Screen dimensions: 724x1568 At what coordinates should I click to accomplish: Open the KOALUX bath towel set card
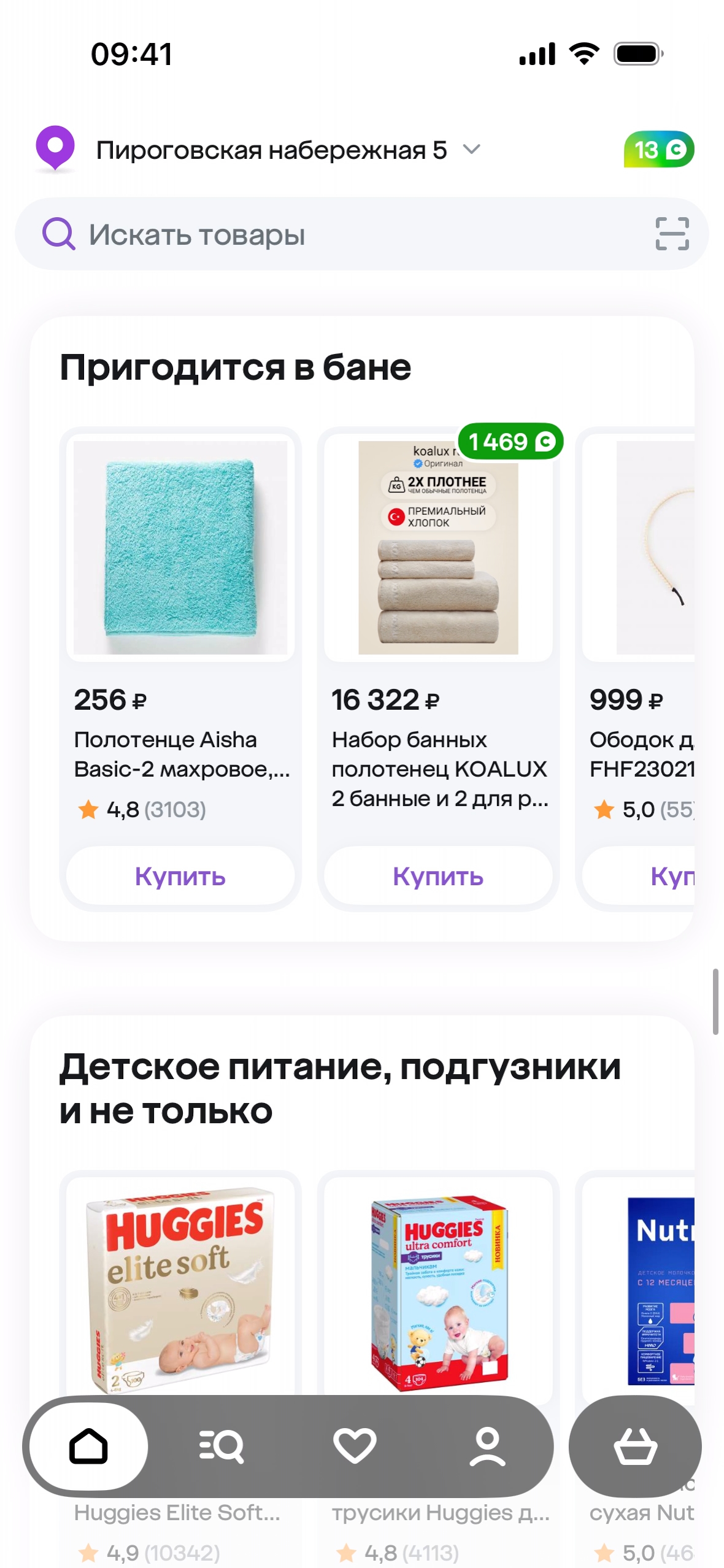pyautogui.click(x=438, y=548)
